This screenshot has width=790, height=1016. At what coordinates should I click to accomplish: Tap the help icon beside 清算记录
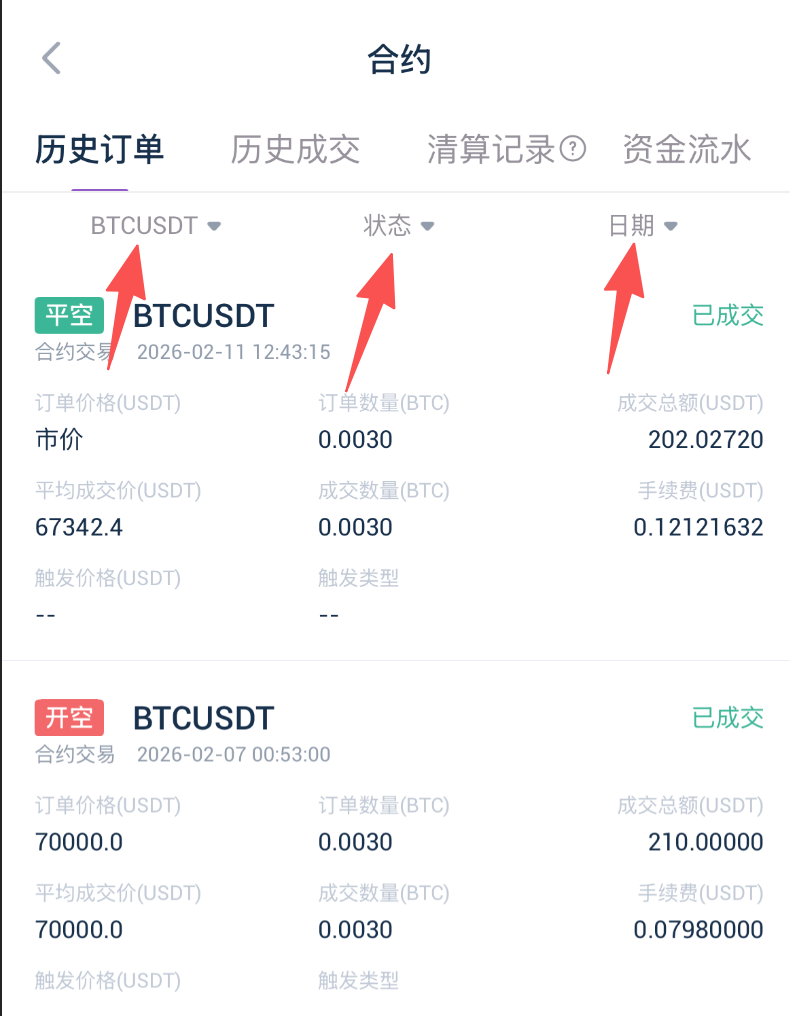coord(572,150)
